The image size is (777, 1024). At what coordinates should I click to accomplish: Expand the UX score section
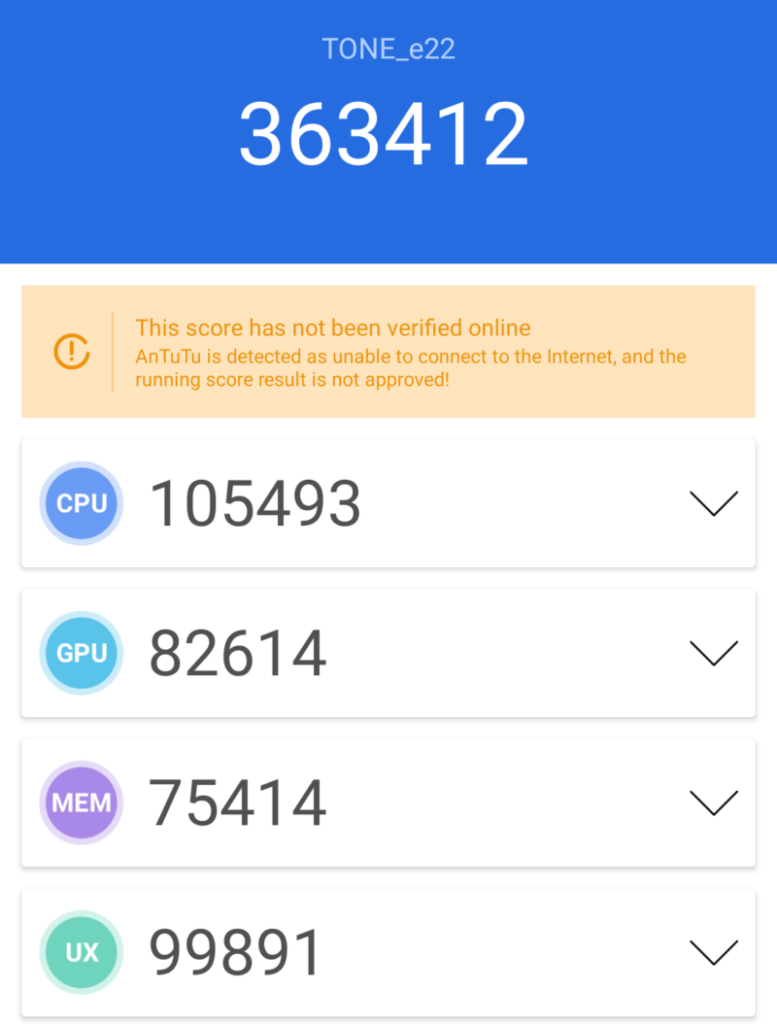(x=714, y=953)
